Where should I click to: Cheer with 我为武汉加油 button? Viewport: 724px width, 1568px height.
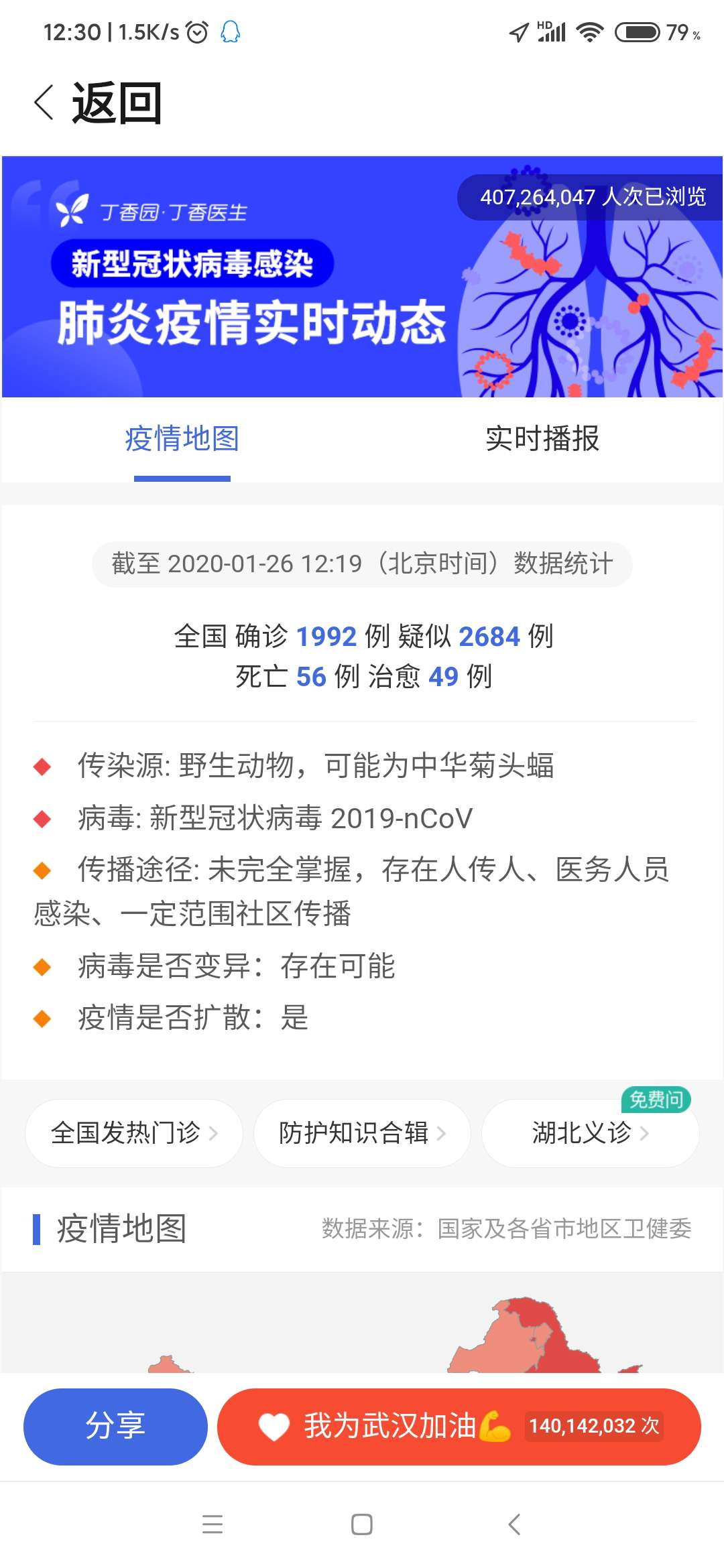[x=459, y=1427]
